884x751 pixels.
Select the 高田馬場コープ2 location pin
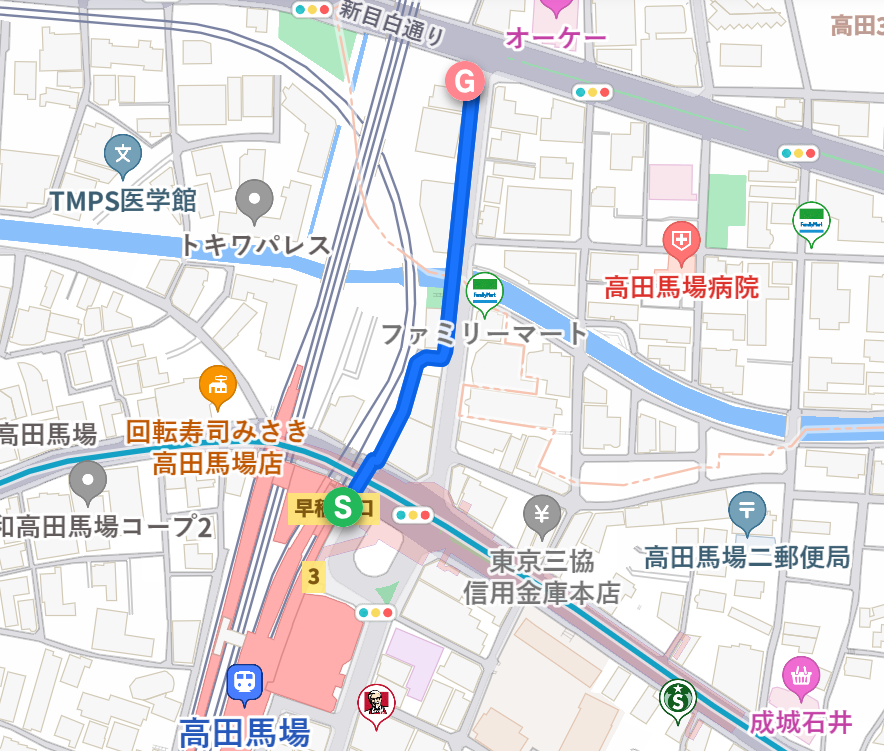pos(89,481)
